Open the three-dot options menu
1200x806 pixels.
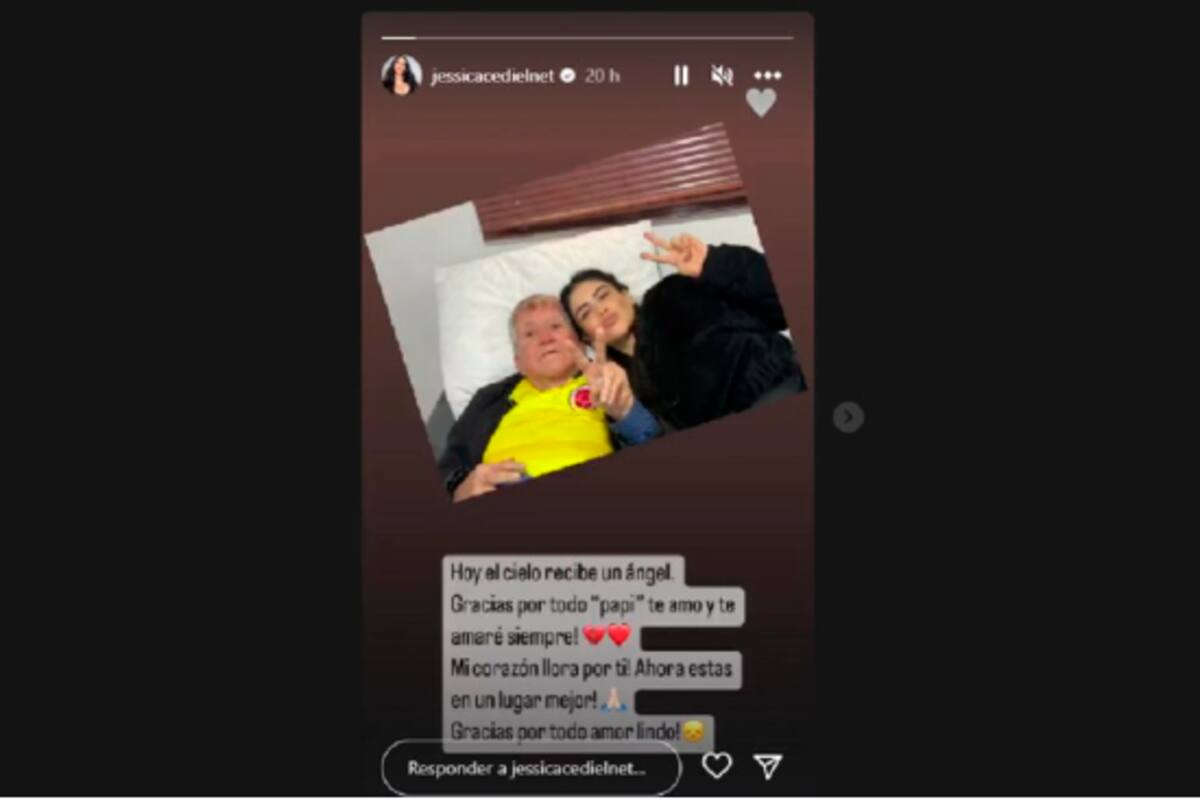[767, 75]
